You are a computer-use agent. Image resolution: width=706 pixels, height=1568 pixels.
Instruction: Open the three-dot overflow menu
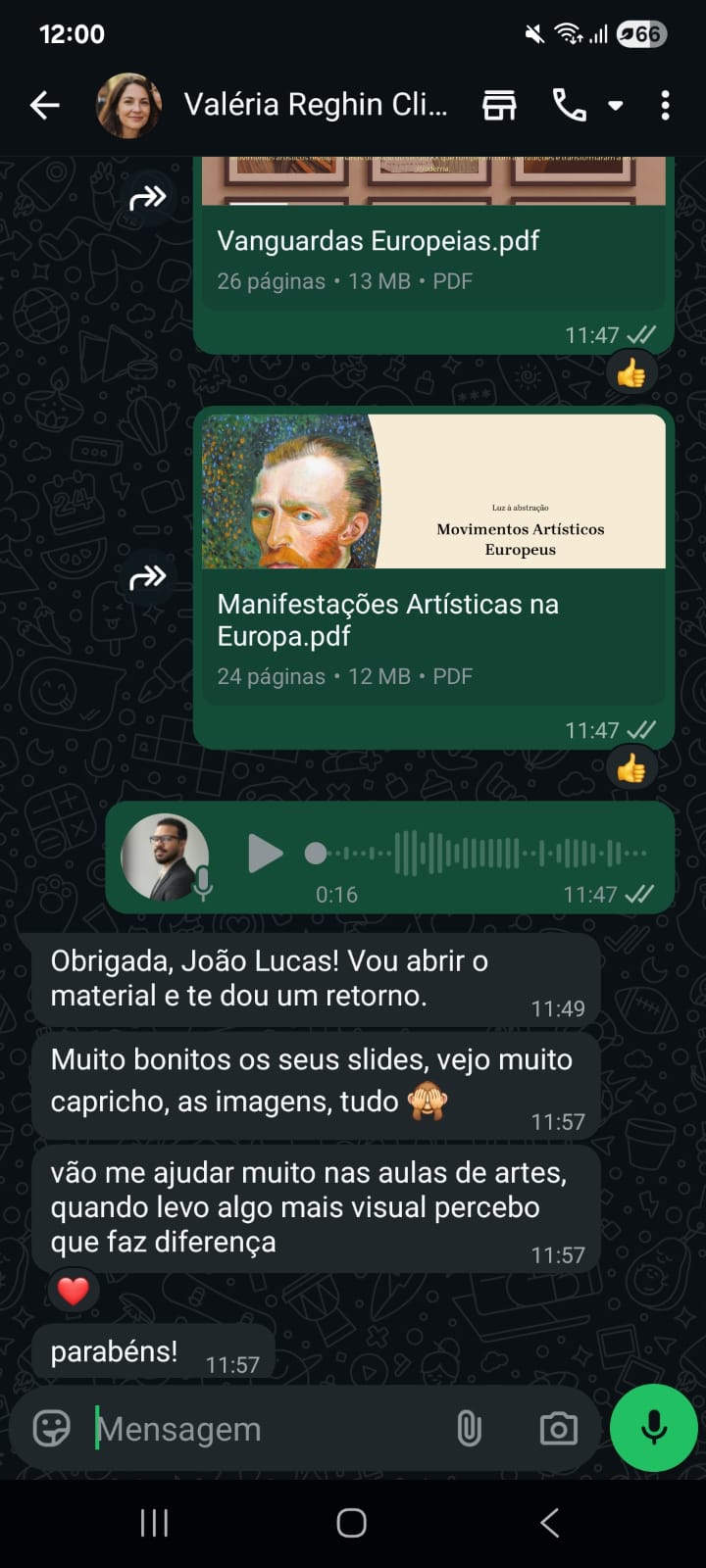665,105
